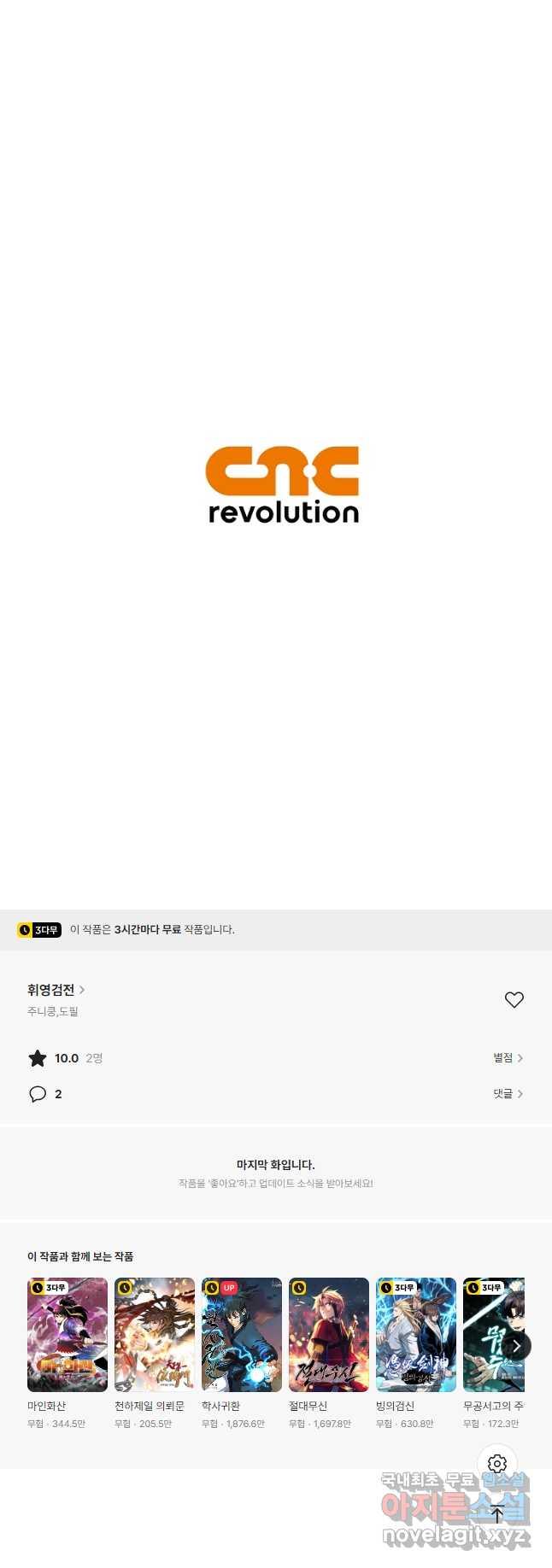Open the 댓글 comments section
The width and height of the screenshot is (552, 1568).
508,1094
